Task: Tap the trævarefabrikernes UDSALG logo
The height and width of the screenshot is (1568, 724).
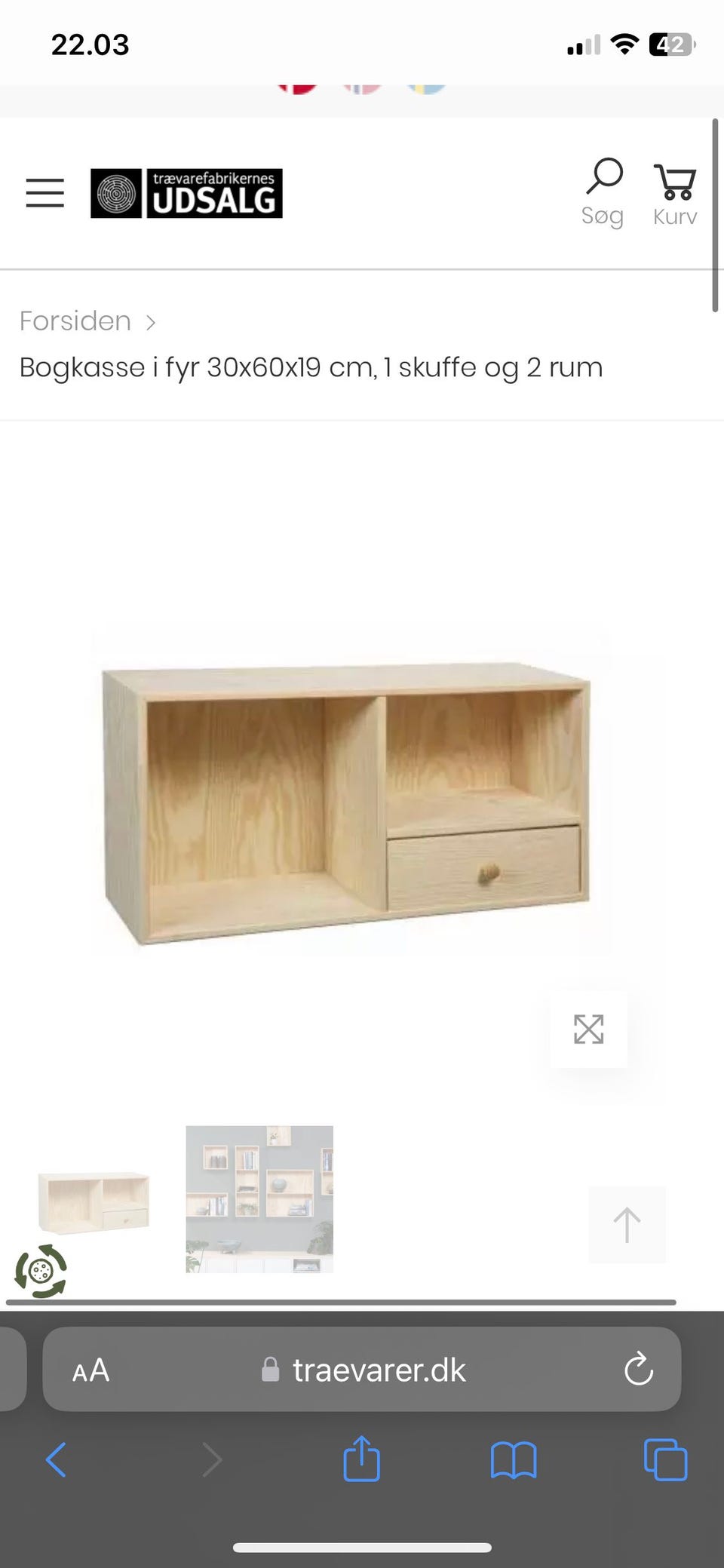Action: pos(186,193)
